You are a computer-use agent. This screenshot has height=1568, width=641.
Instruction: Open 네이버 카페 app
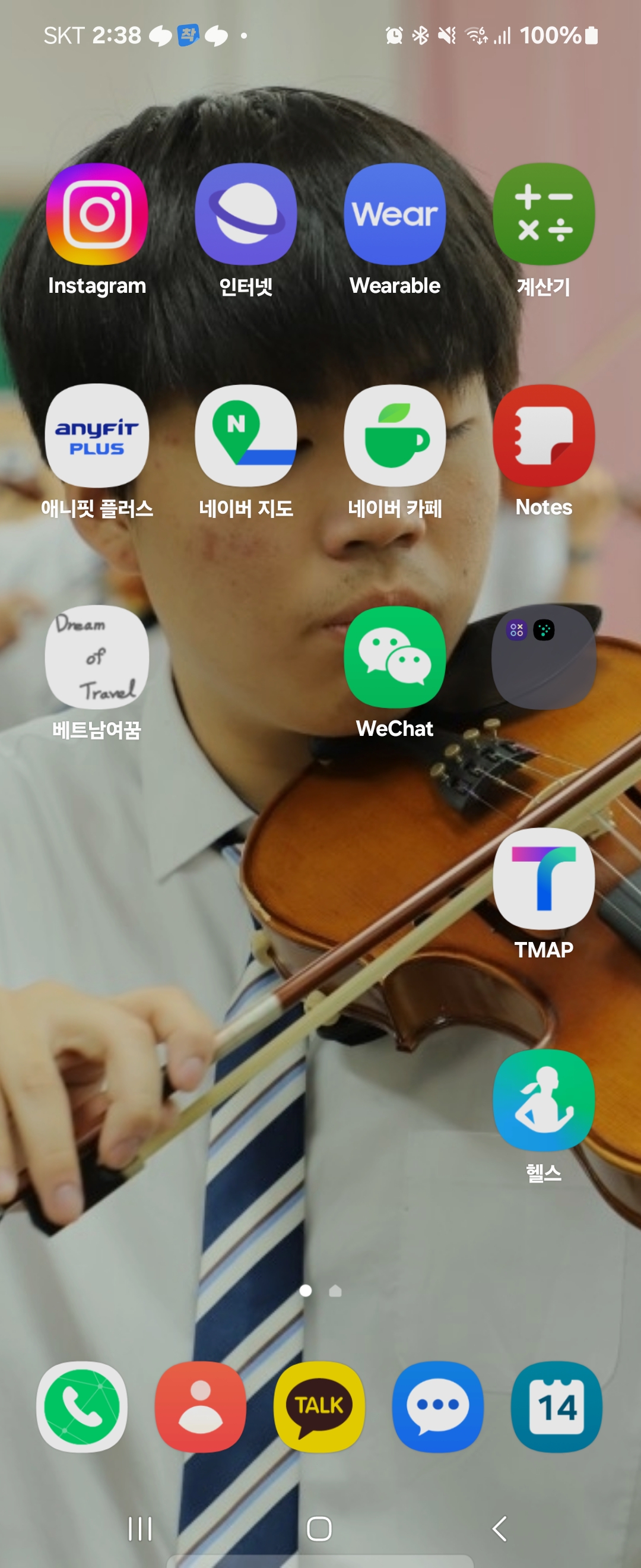395,436
